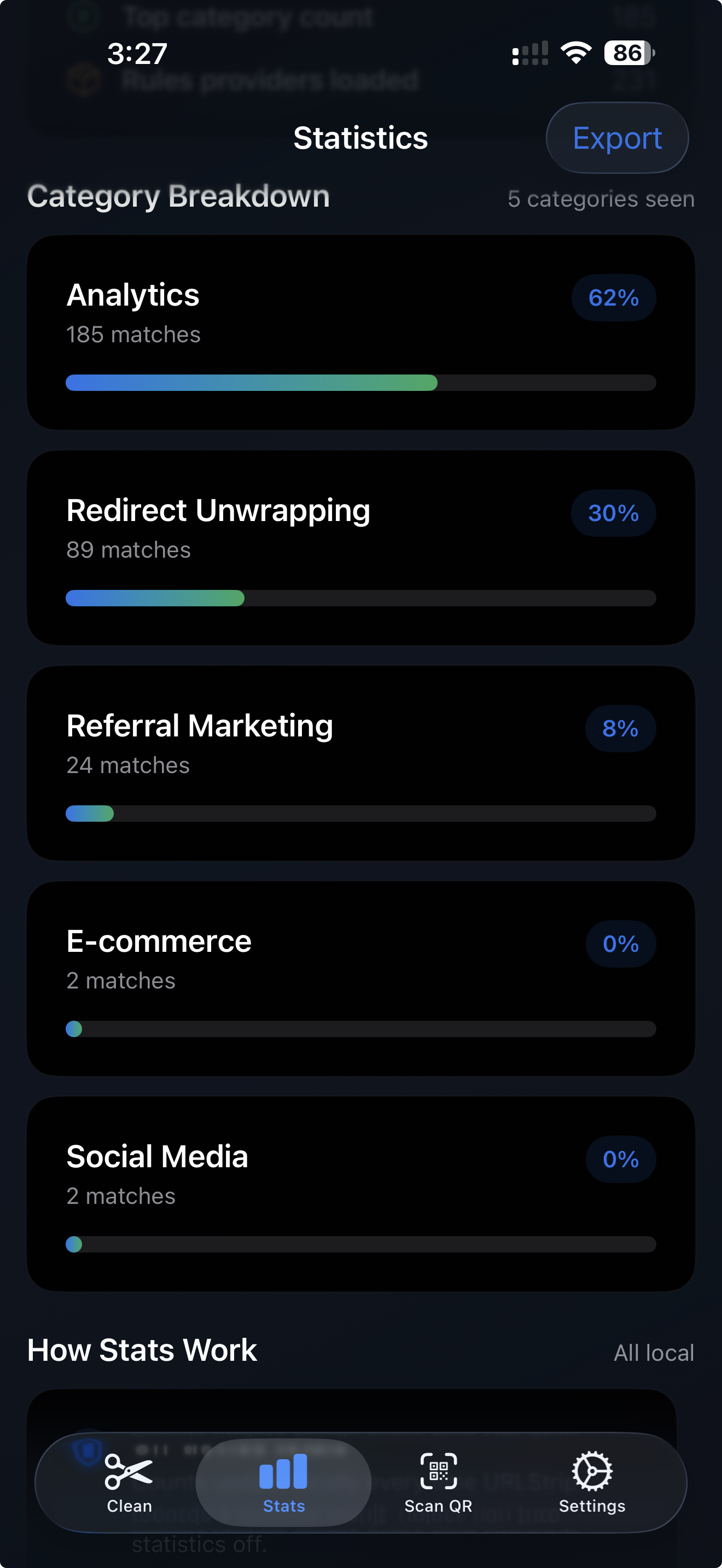Tap the Social Media category card
Image resolution: width=722 pixels, height=1568 pixels.
click(361, 1193)
